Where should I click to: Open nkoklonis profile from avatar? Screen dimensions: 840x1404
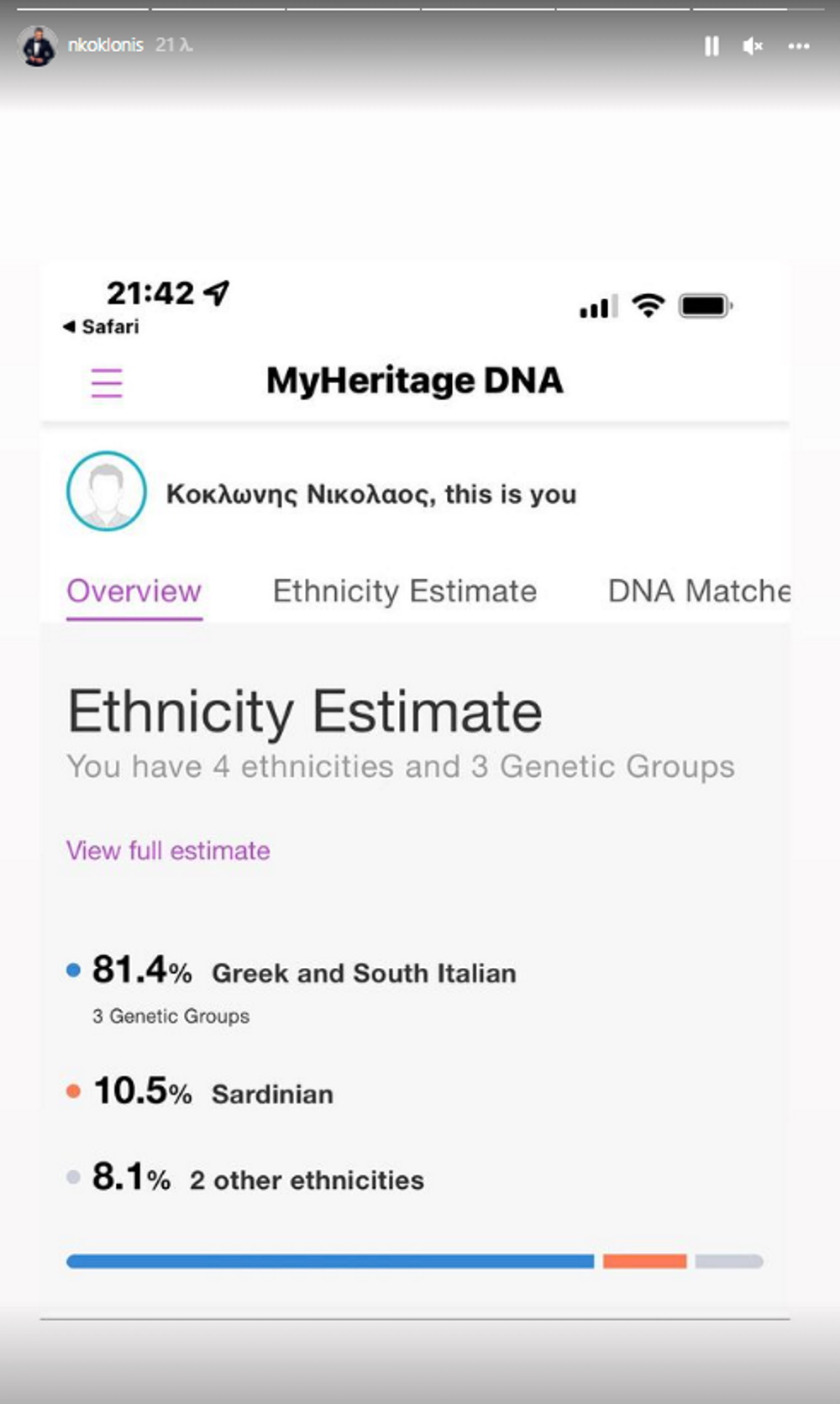pyautogui.click(x=38, y=45)
